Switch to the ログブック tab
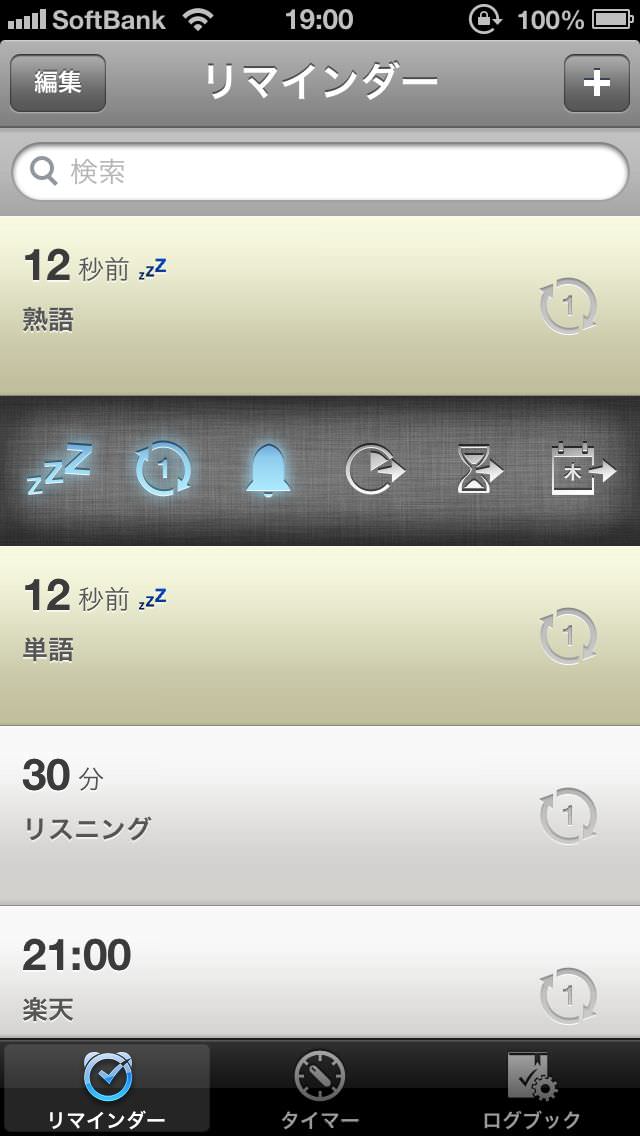640x1136 pixels. click(x=533, y=1089)
